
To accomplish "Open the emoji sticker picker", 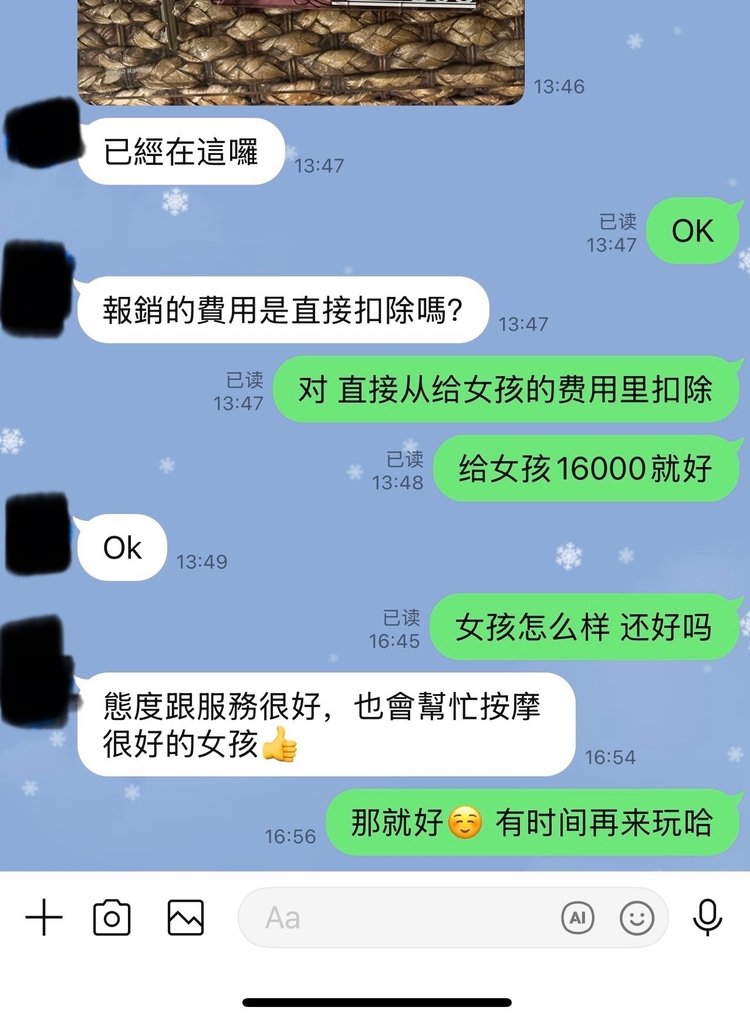I will click(x=637, y=917).
